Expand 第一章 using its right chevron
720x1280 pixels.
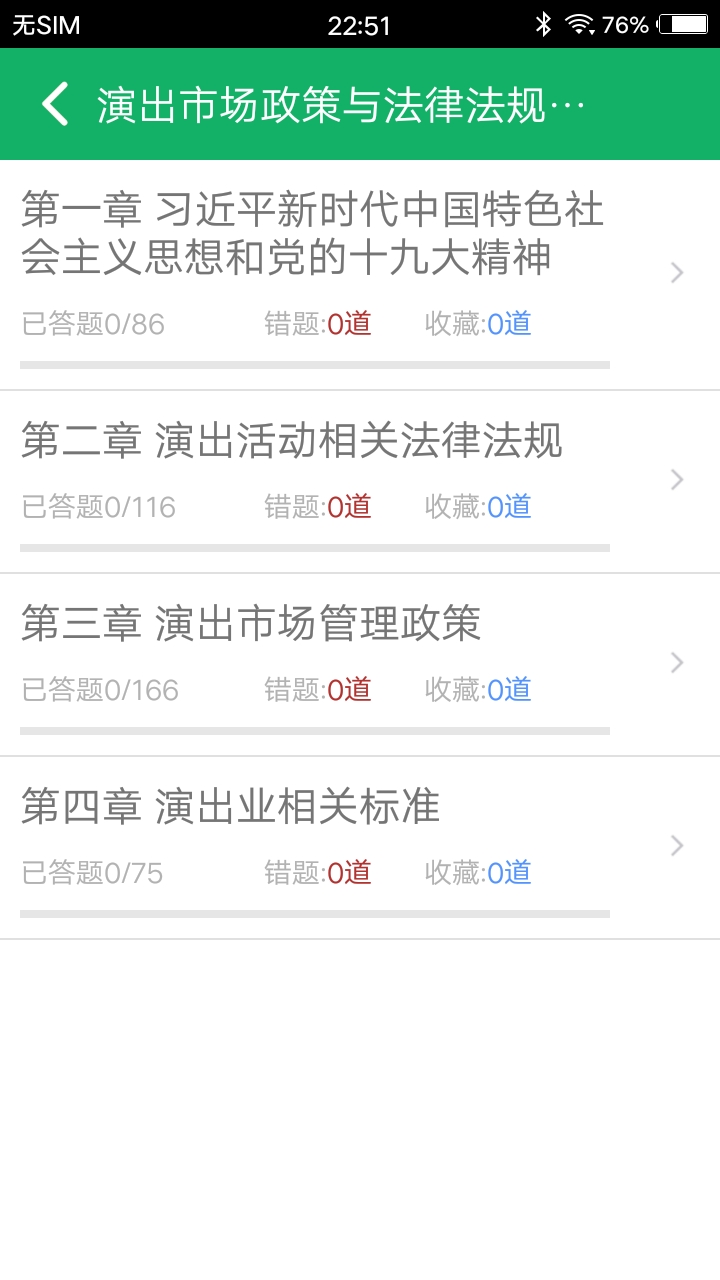tap(676, 272)
